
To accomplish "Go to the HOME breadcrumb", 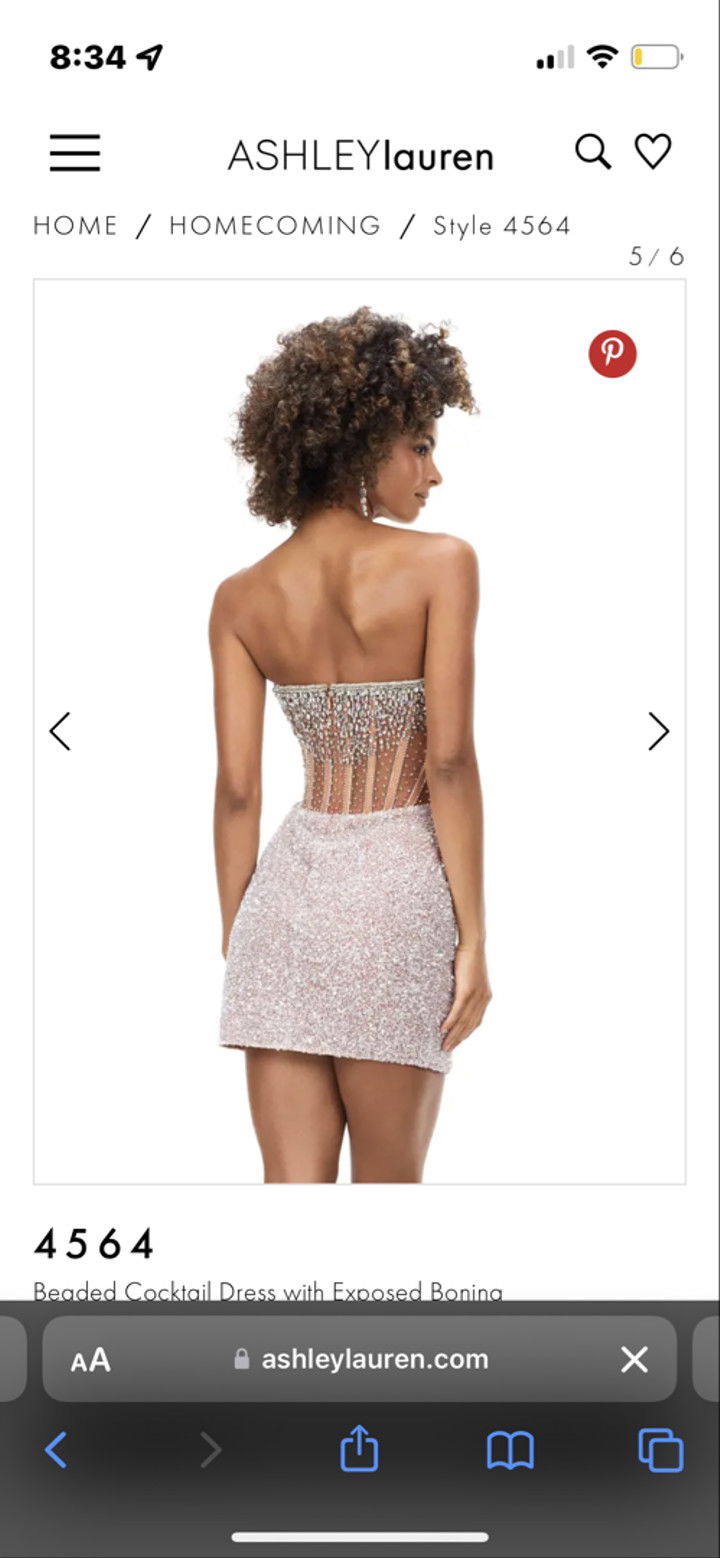I will [75, 226].
